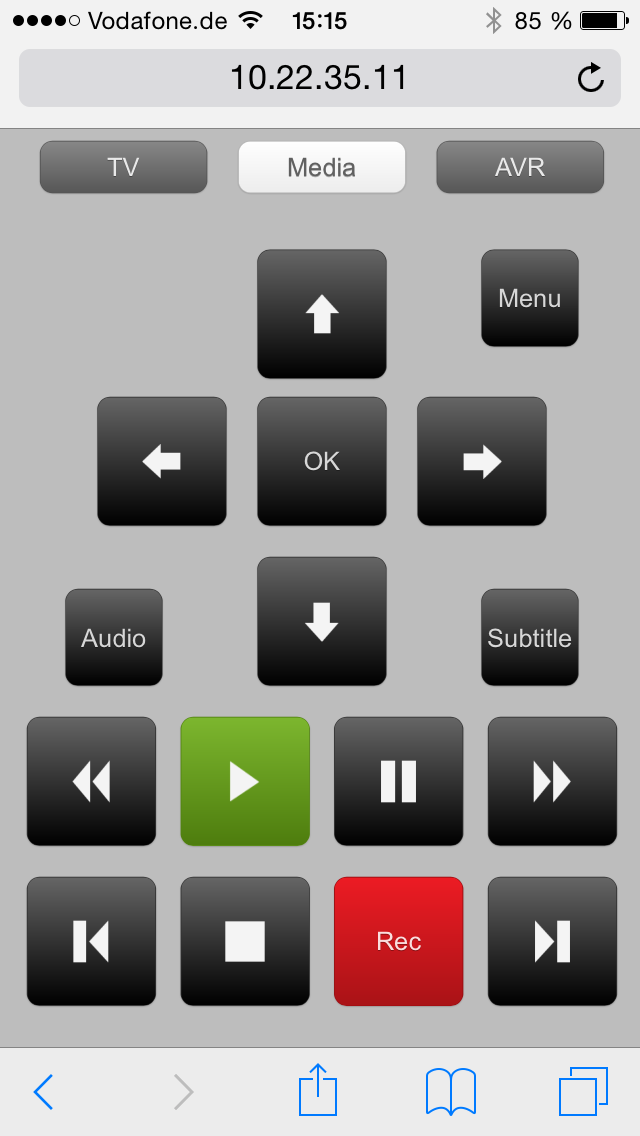The width and height of the screenshot is (640, 1136).
Task: Tap the down arrow button
Action: pyautogui.click(x=321, y=621)
